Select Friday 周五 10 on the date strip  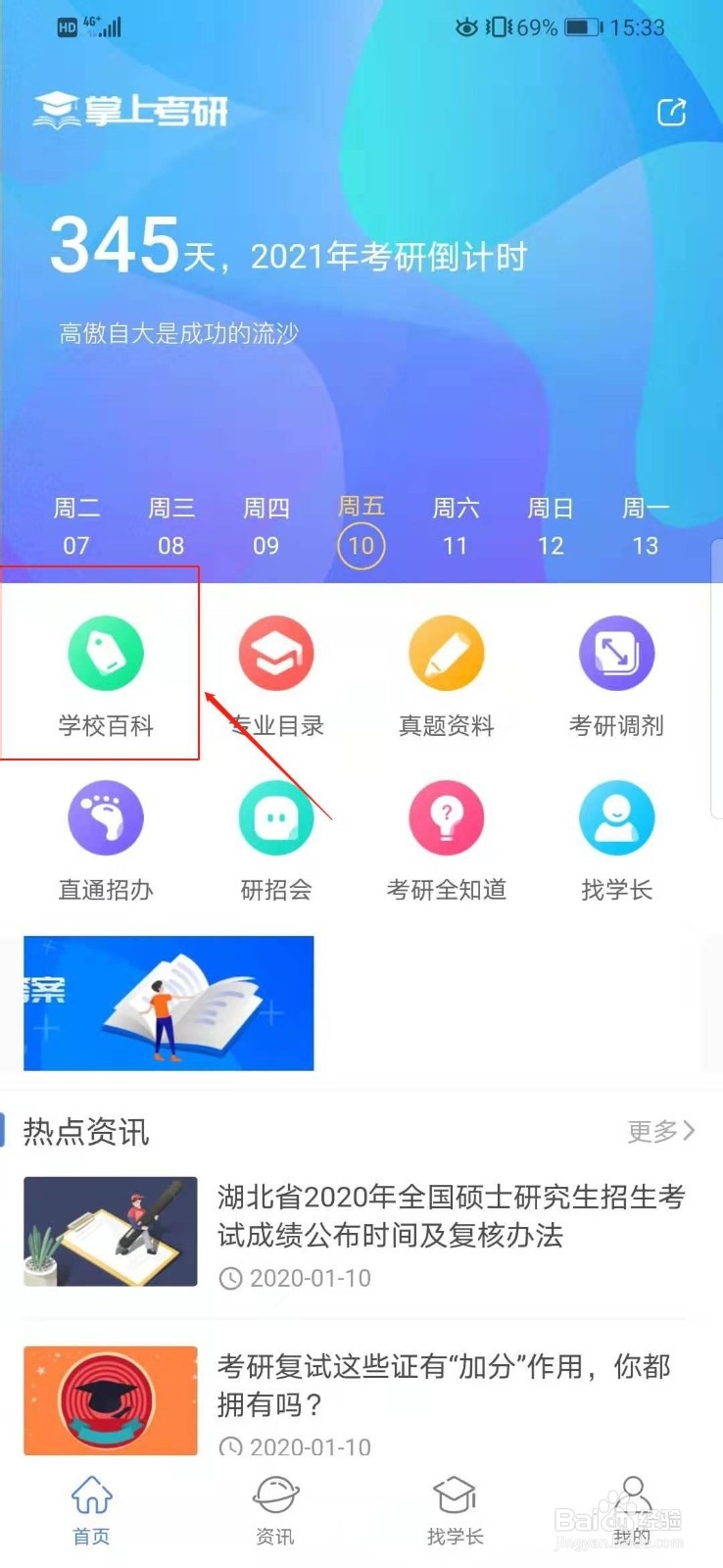click(x=361, y=527)
